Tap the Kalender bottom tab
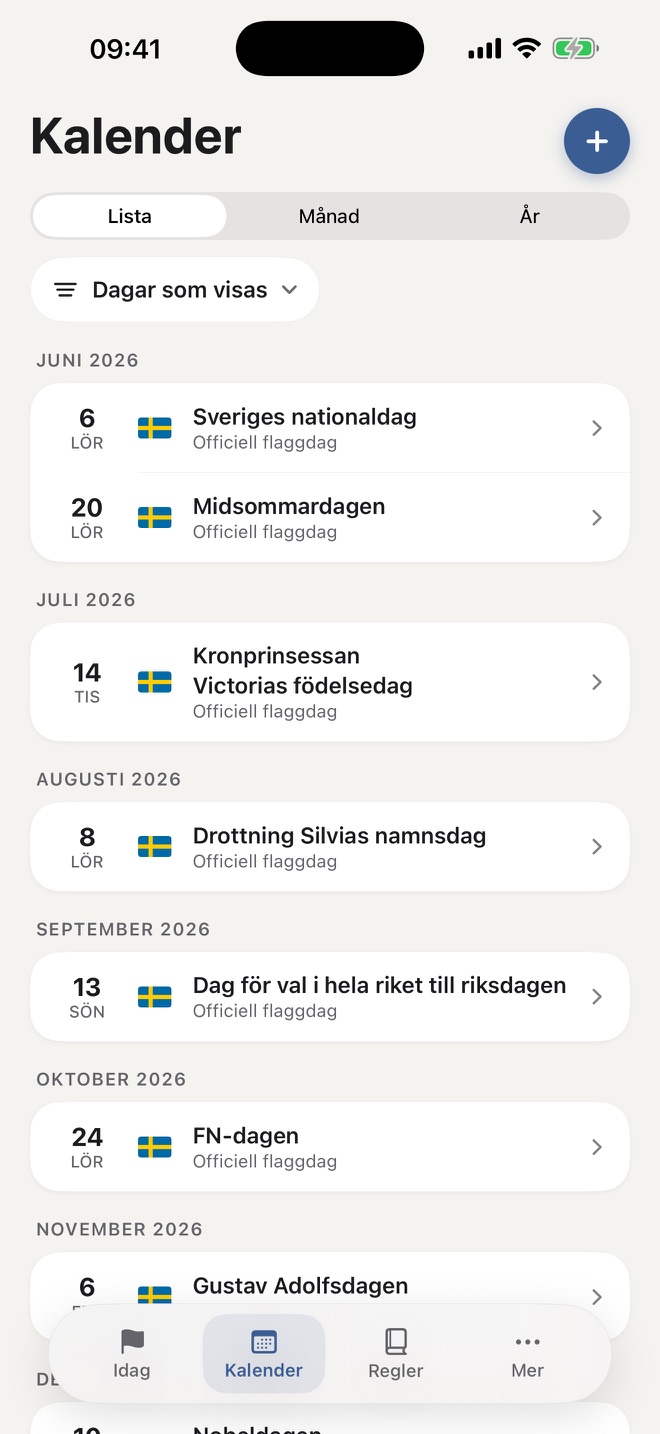Screen dimensions: 660x1434 click(x=264, y=1354)
